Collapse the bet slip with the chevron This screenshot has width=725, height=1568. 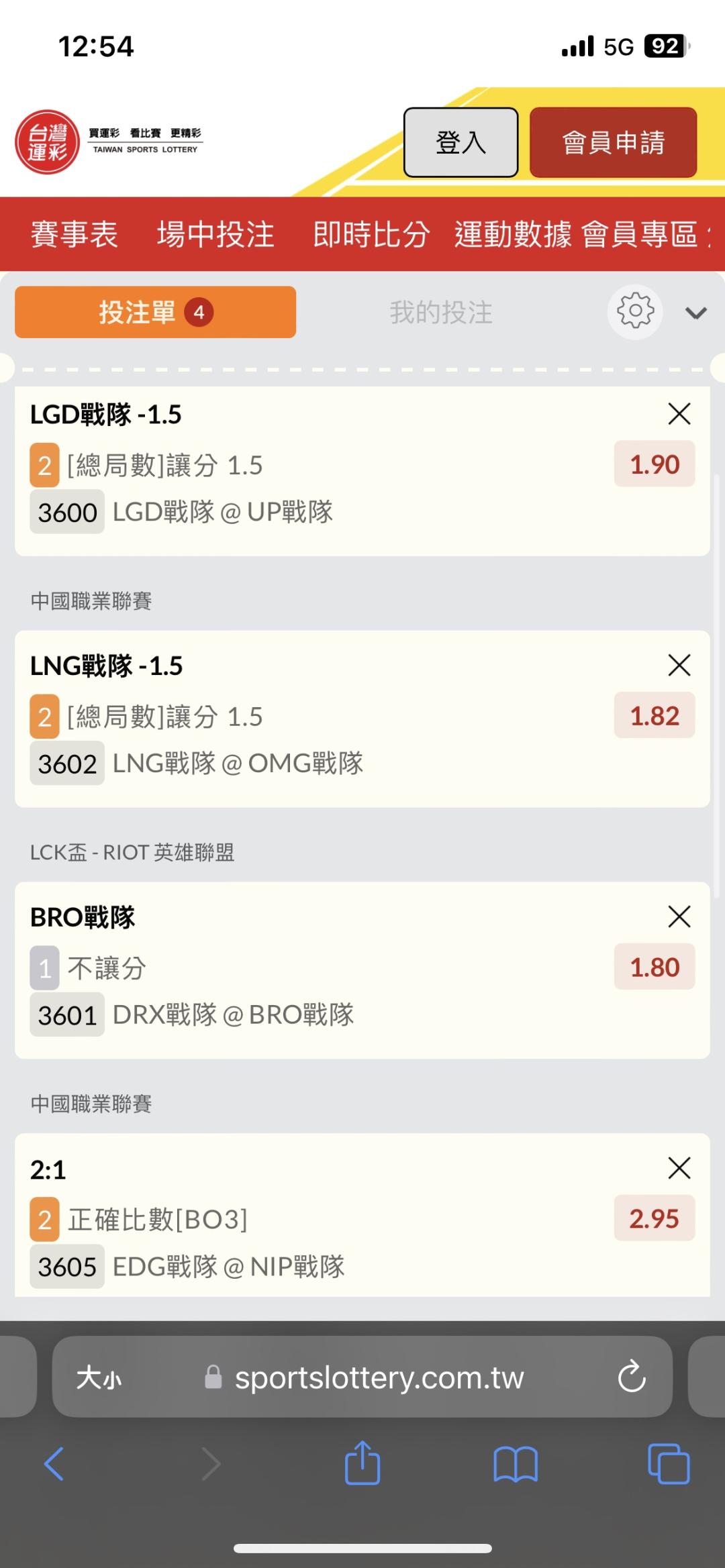[696, 313]
